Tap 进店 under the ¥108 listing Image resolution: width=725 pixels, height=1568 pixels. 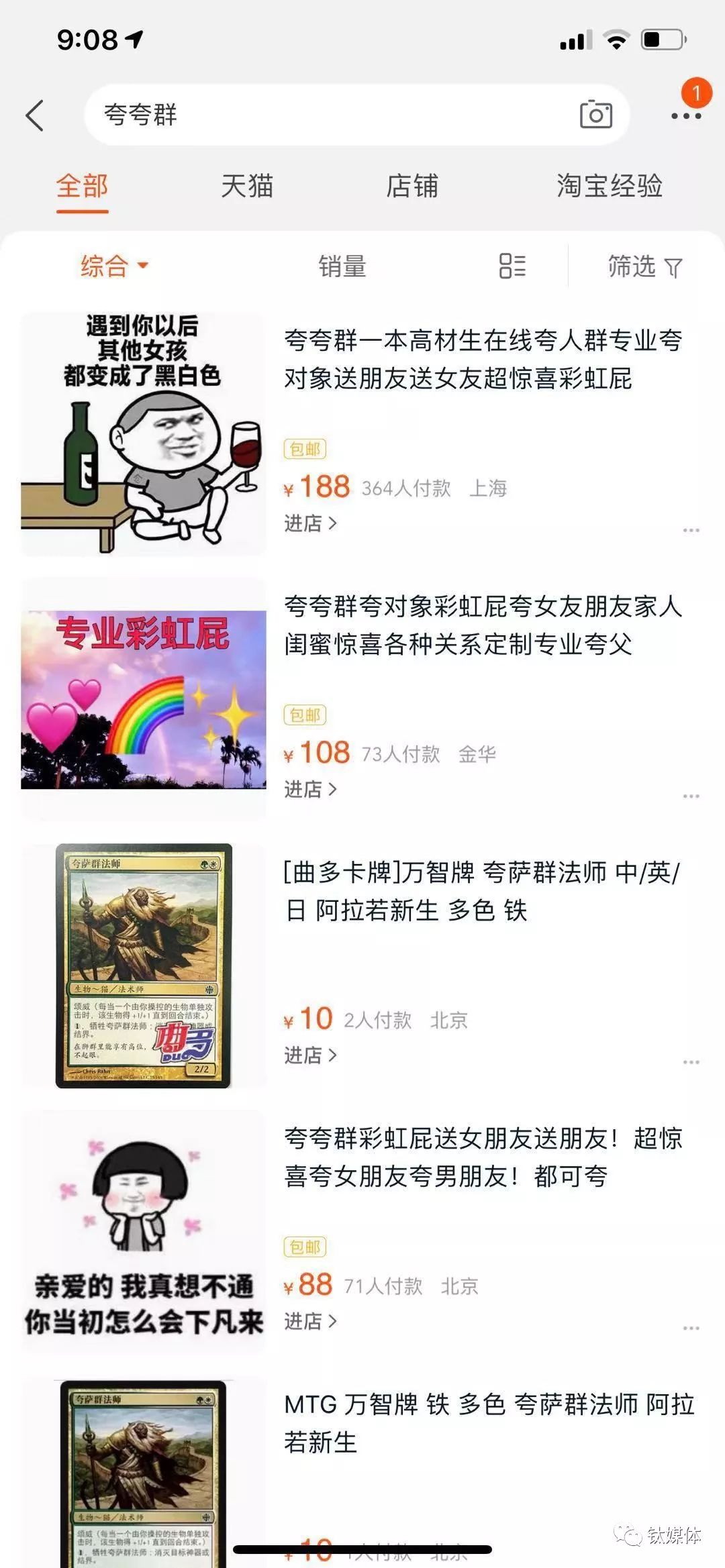310,789
